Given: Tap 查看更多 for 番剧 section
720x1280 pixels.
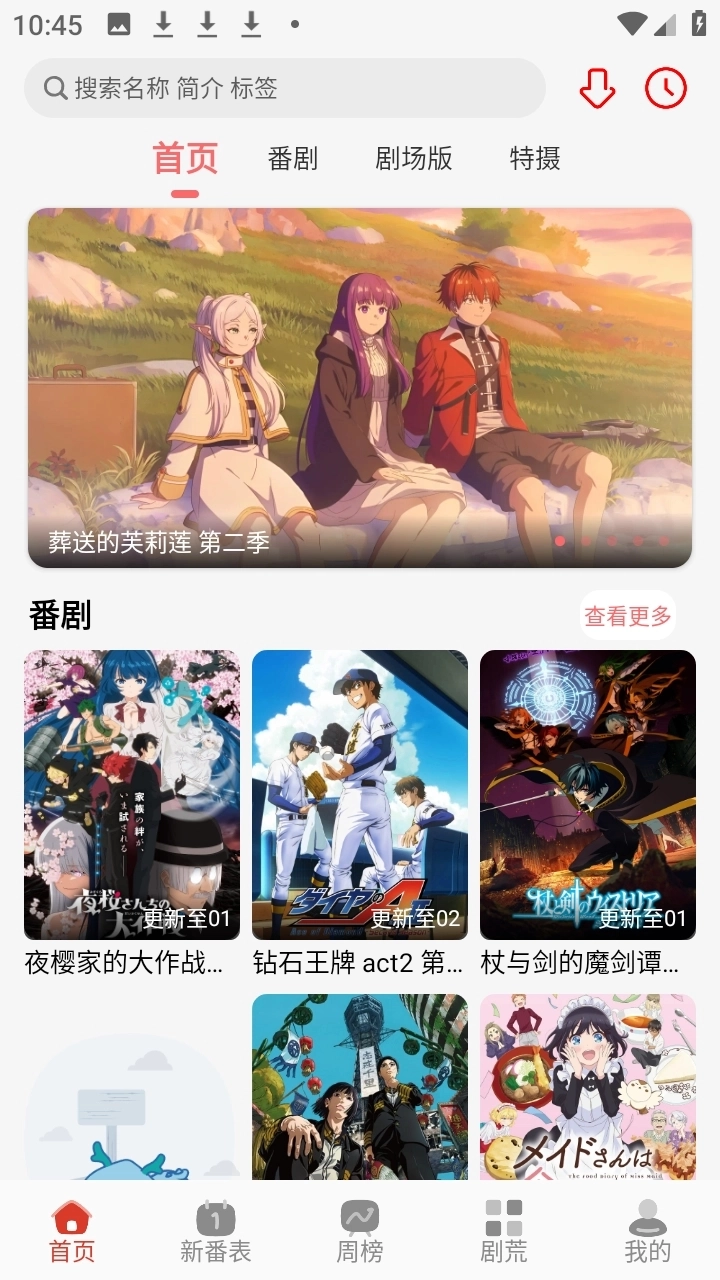Looking at the screenshot, I should point(628,615).
